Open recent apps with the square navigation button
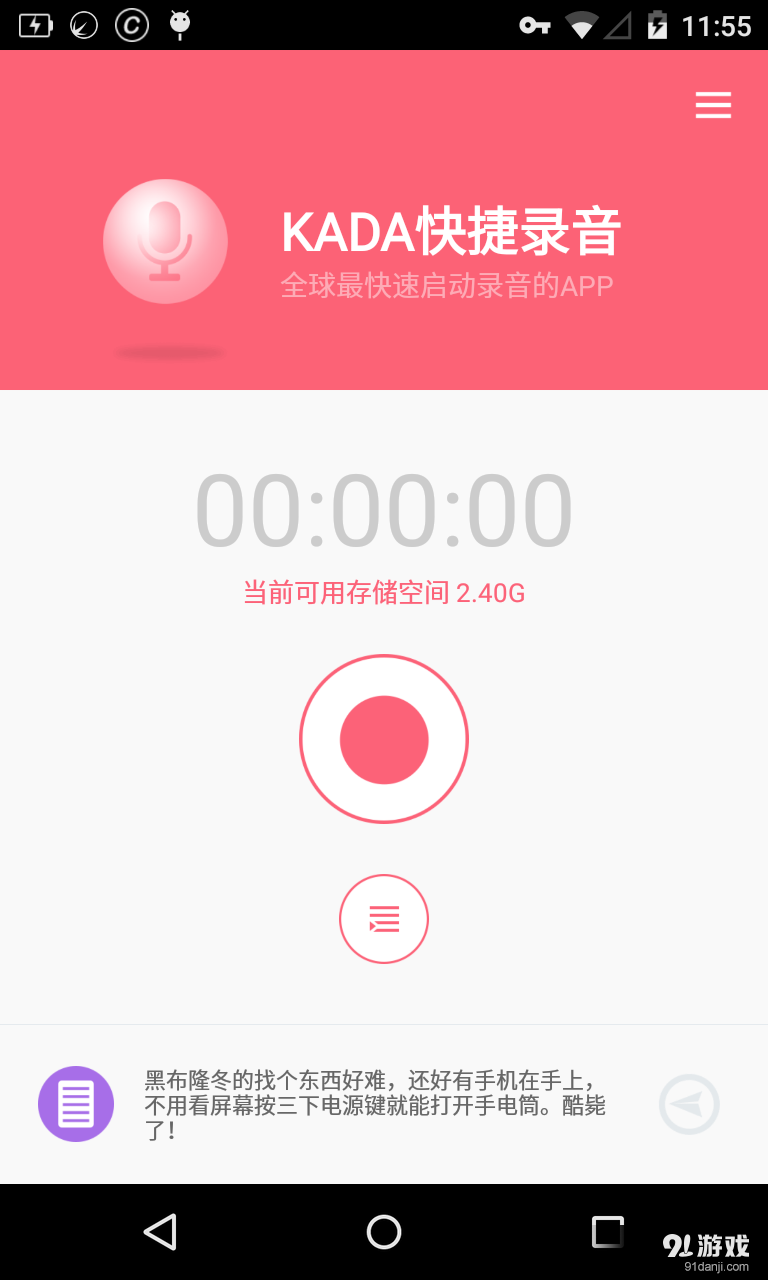The height and width of the screenshot is (1280, 768). [606, 1232]
